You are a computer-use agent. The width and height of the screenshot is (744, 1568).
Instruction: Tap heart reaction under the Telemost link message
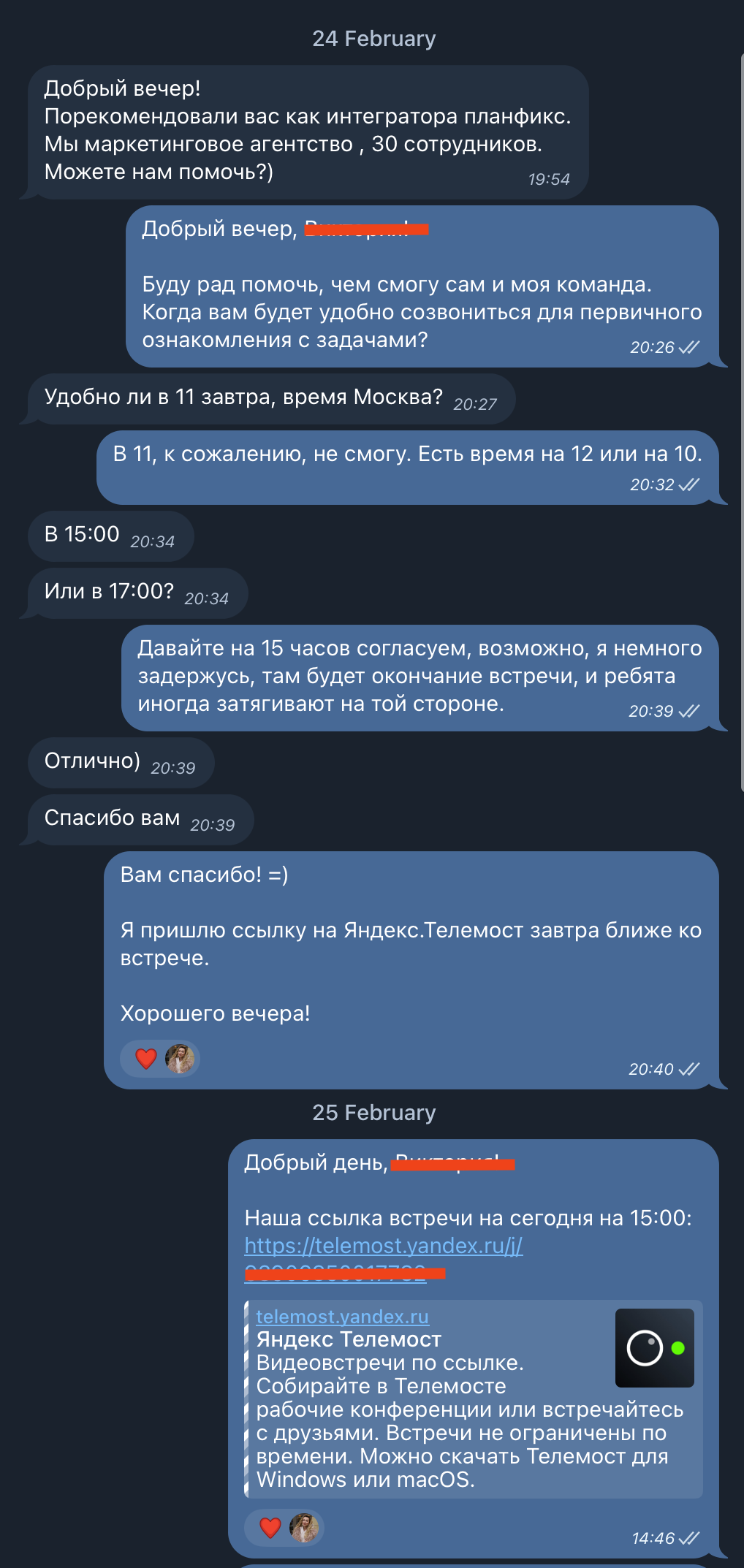(271, 1528)
